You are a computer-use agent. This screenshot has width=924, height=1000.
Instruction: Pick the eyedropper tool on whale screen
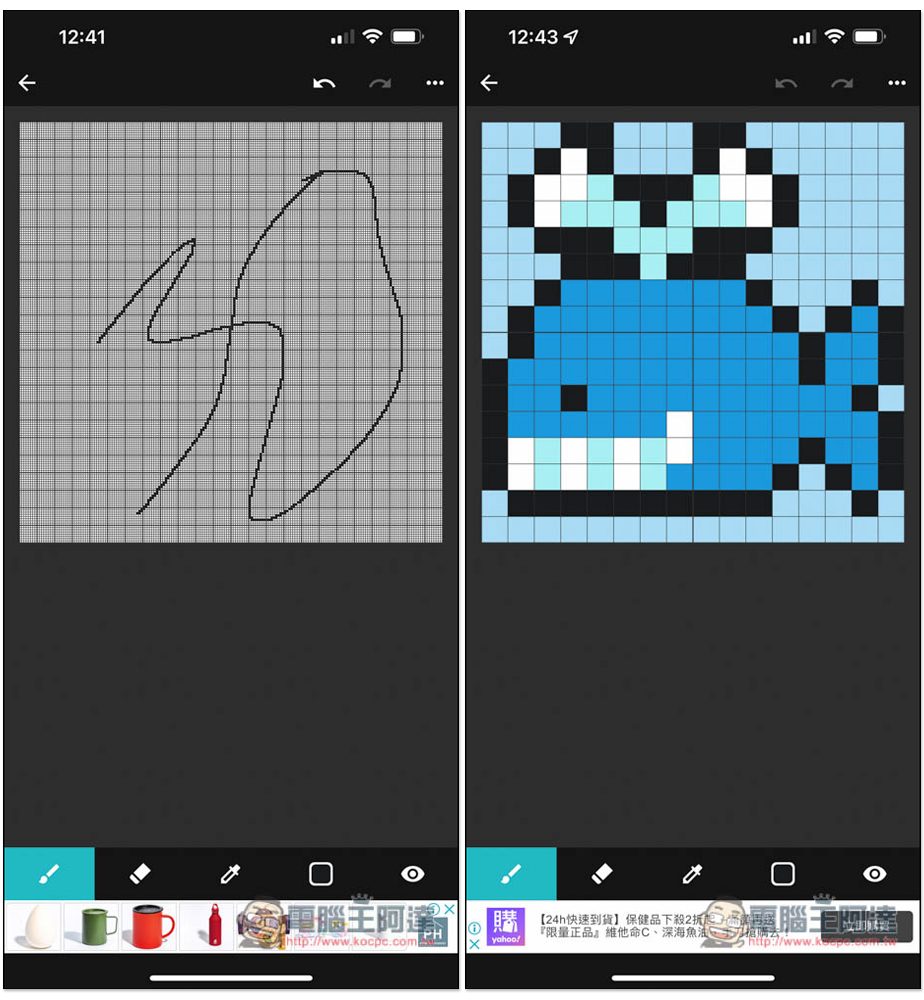pyautogui.click(x=692, y=874)
